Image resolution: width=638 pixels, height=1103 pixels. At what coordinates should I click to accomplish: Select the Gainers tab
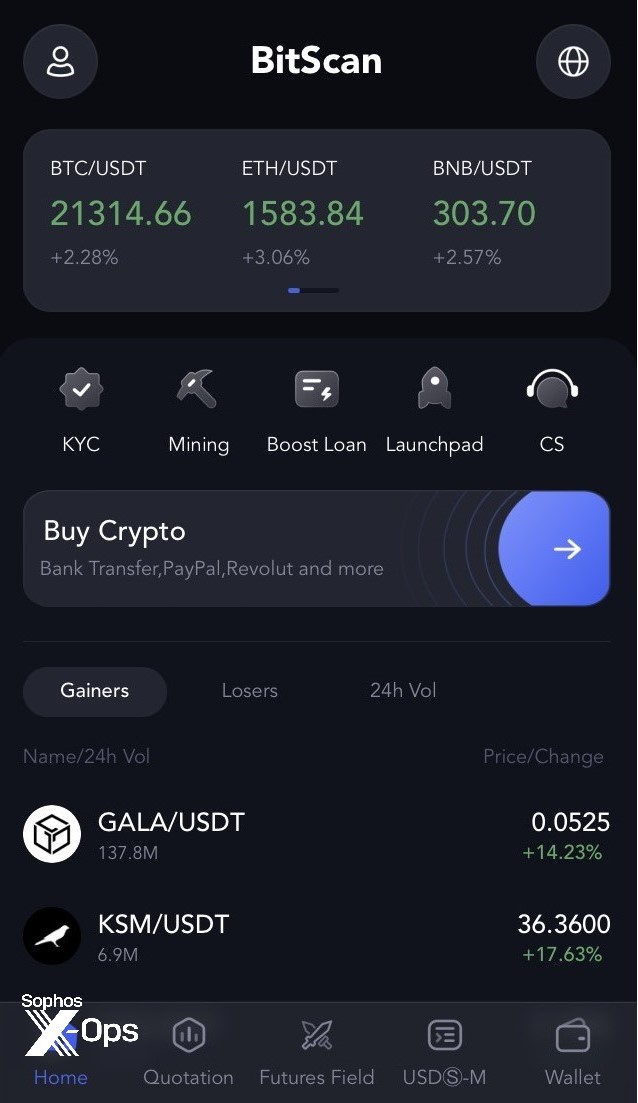coord(95,691)
